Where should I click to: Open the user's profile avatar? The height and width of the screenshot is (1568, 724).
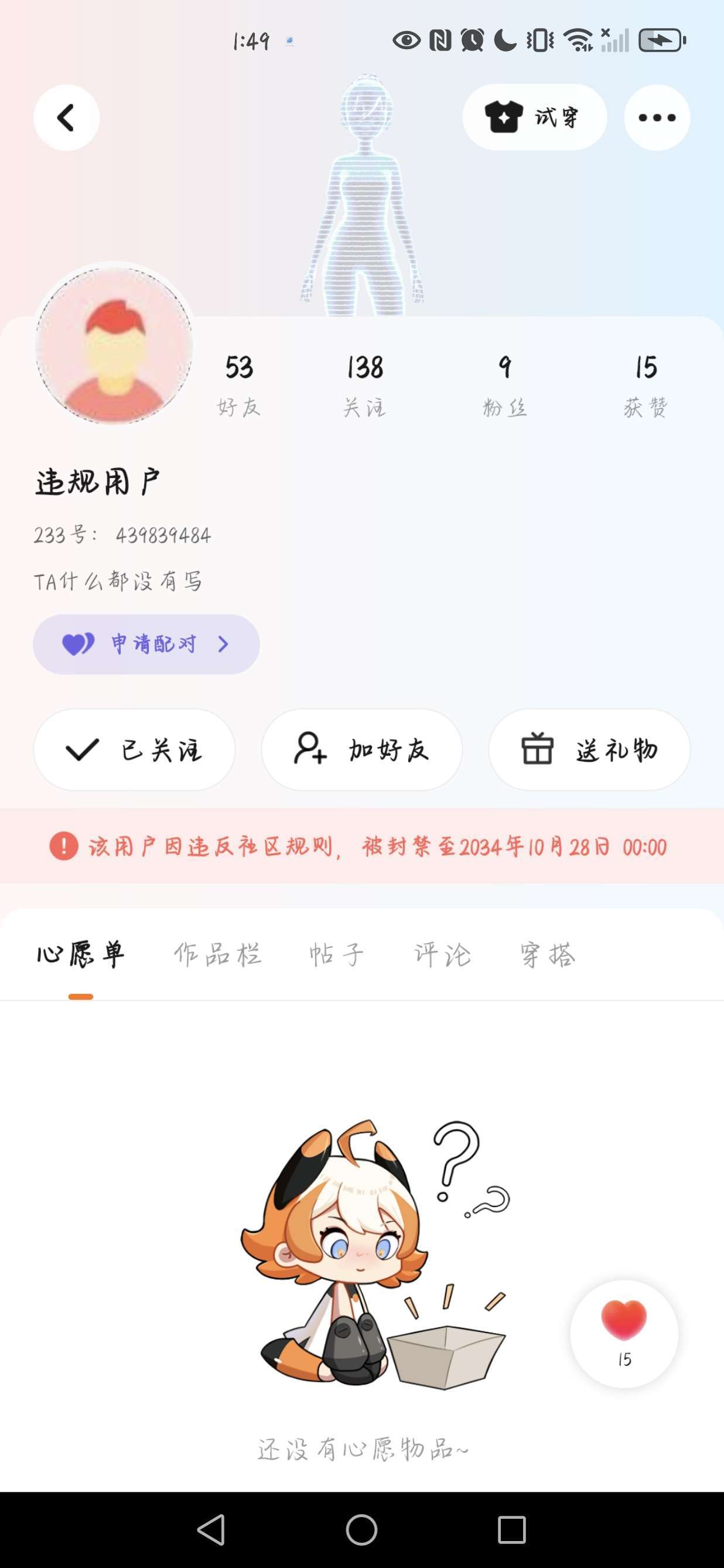114,345
